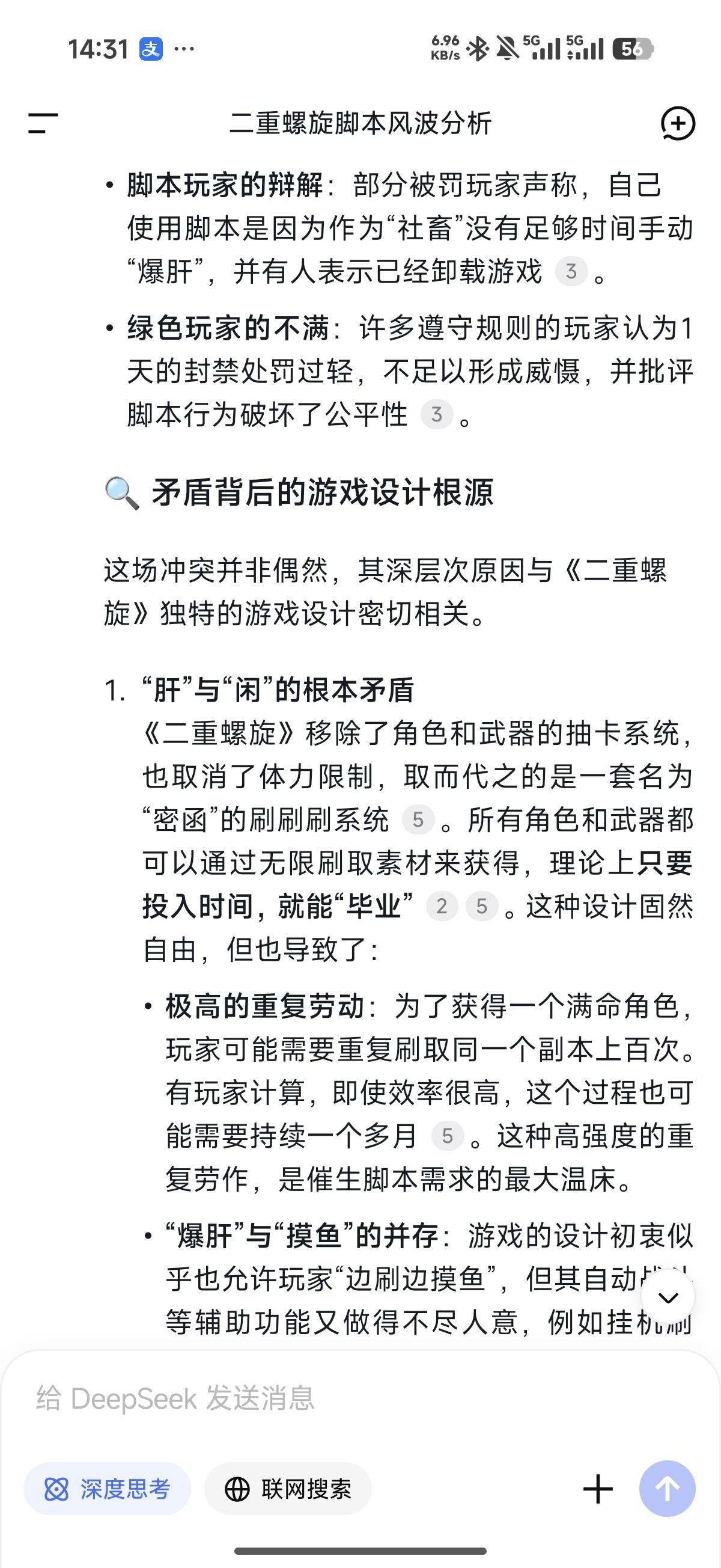Open citation 5 after 刷刷刷系统

[x=418, y=819]
